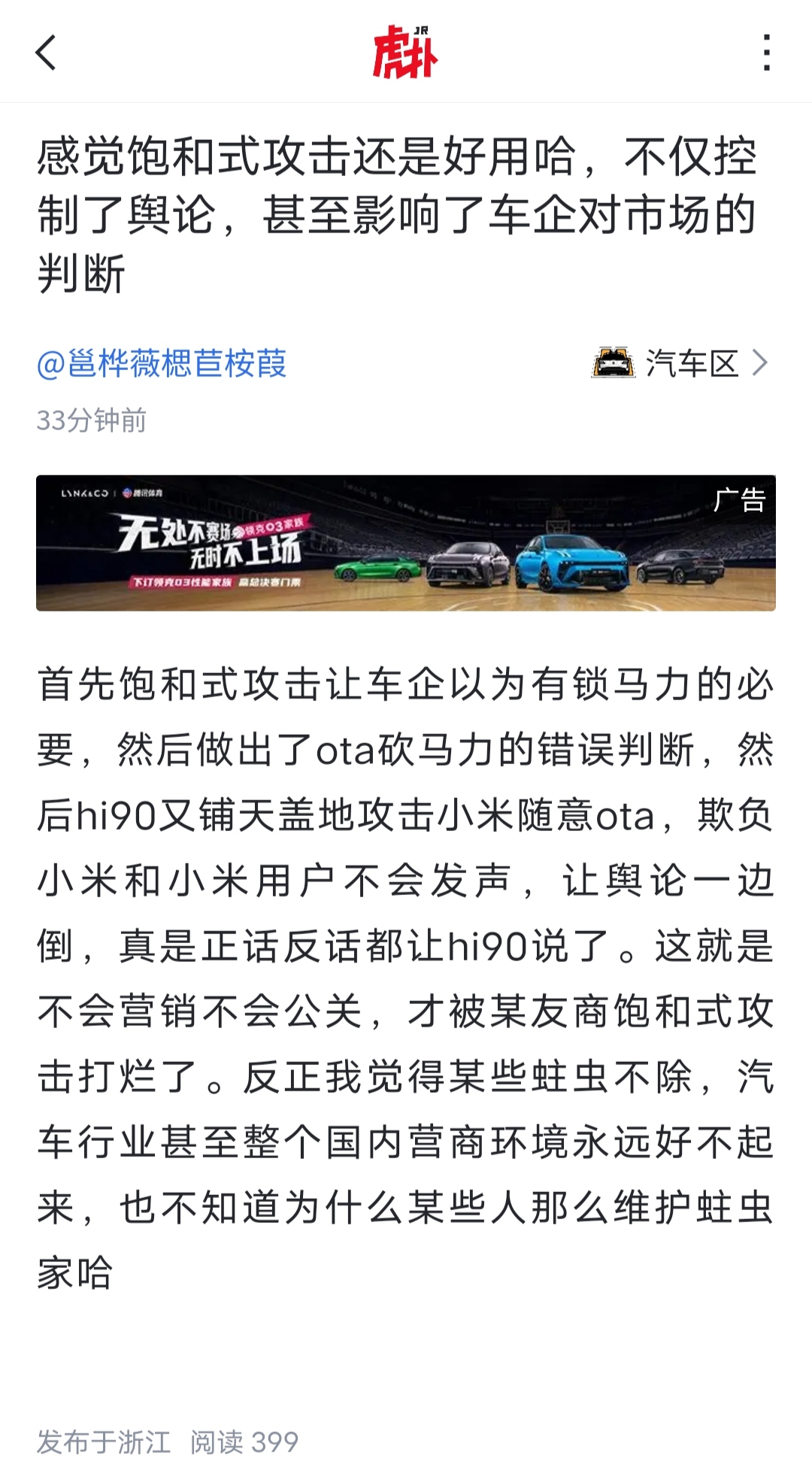Open author profile @邕桦薇楒苣桉葭

[x=162, y=364]
